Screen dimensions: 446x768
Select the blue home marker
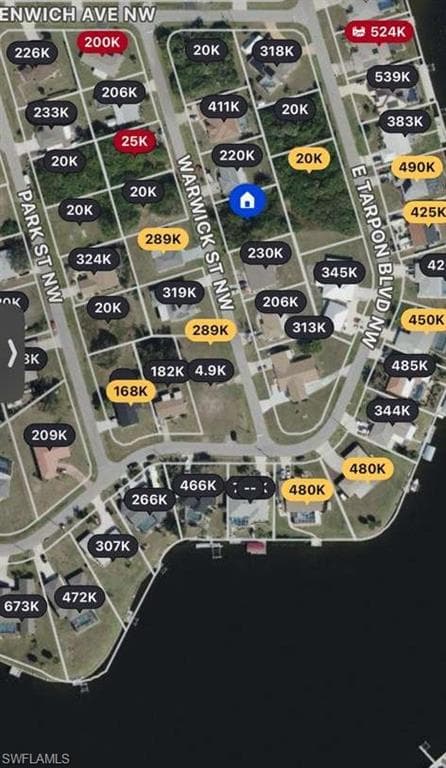click(247, 201)
